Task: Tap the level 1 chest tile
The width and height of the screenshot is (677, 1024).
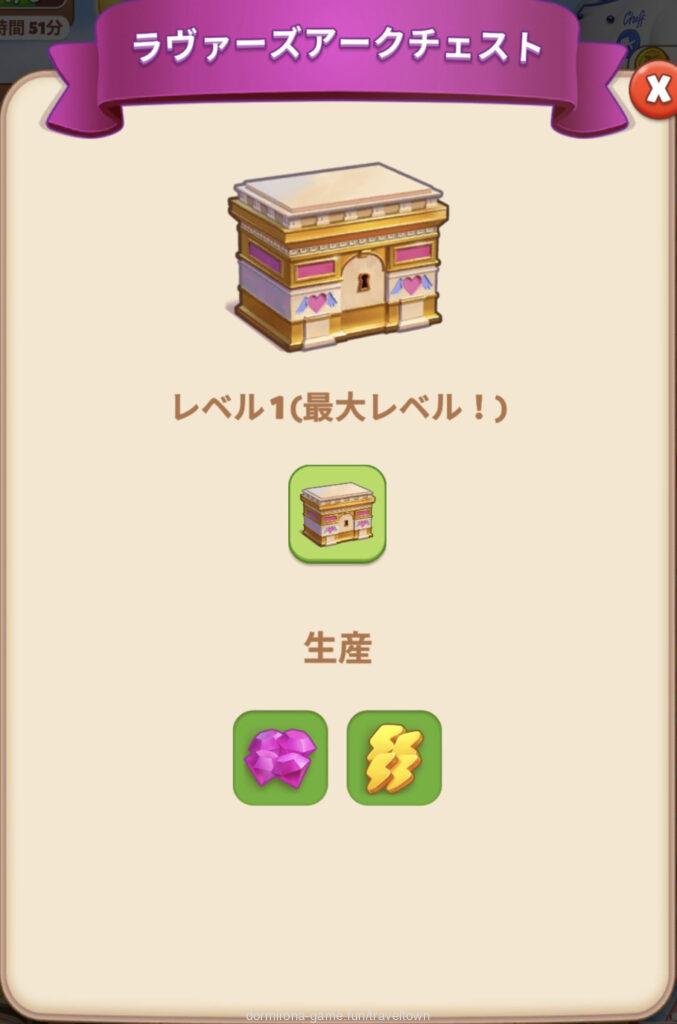Action: click(337, 513)
